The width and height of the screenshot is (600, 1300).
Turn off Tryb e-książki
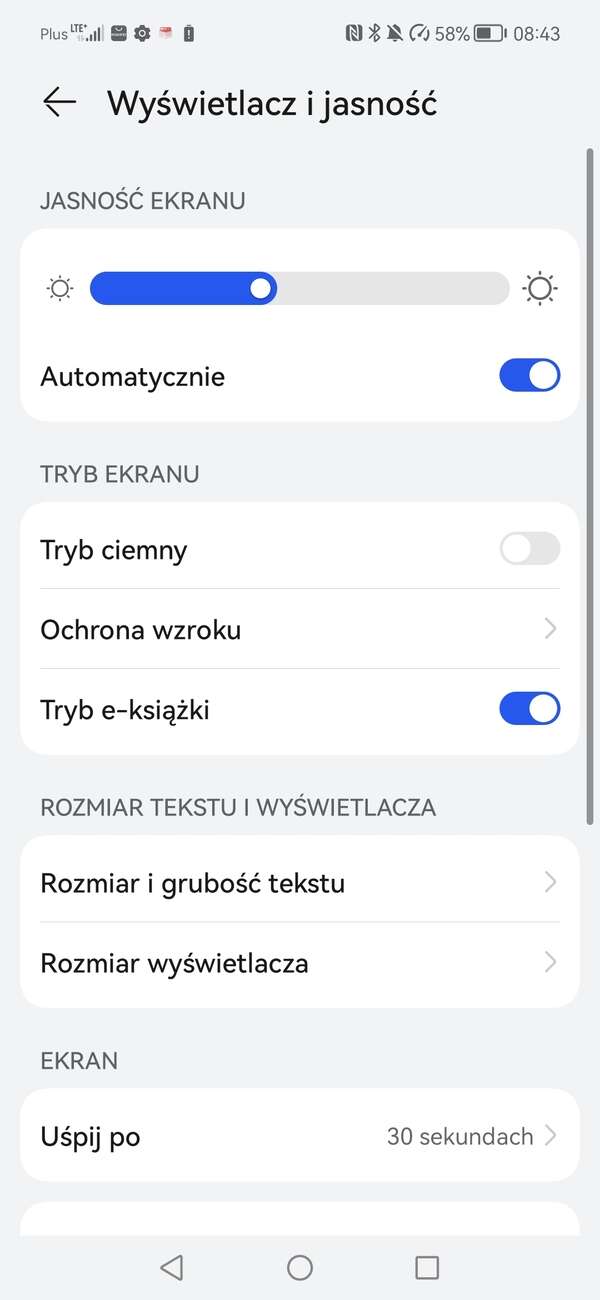tap(529, 709)
